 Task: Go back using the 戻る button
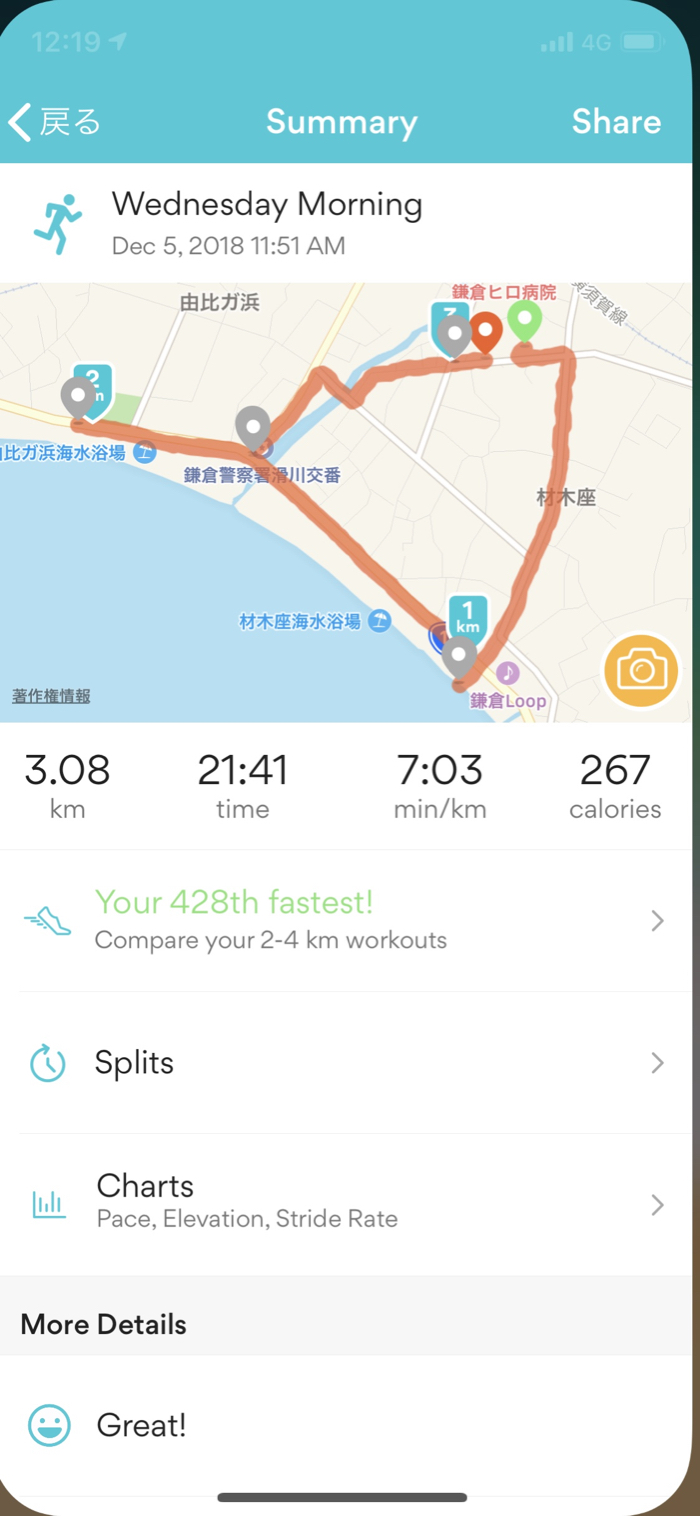tap(56, 122)
